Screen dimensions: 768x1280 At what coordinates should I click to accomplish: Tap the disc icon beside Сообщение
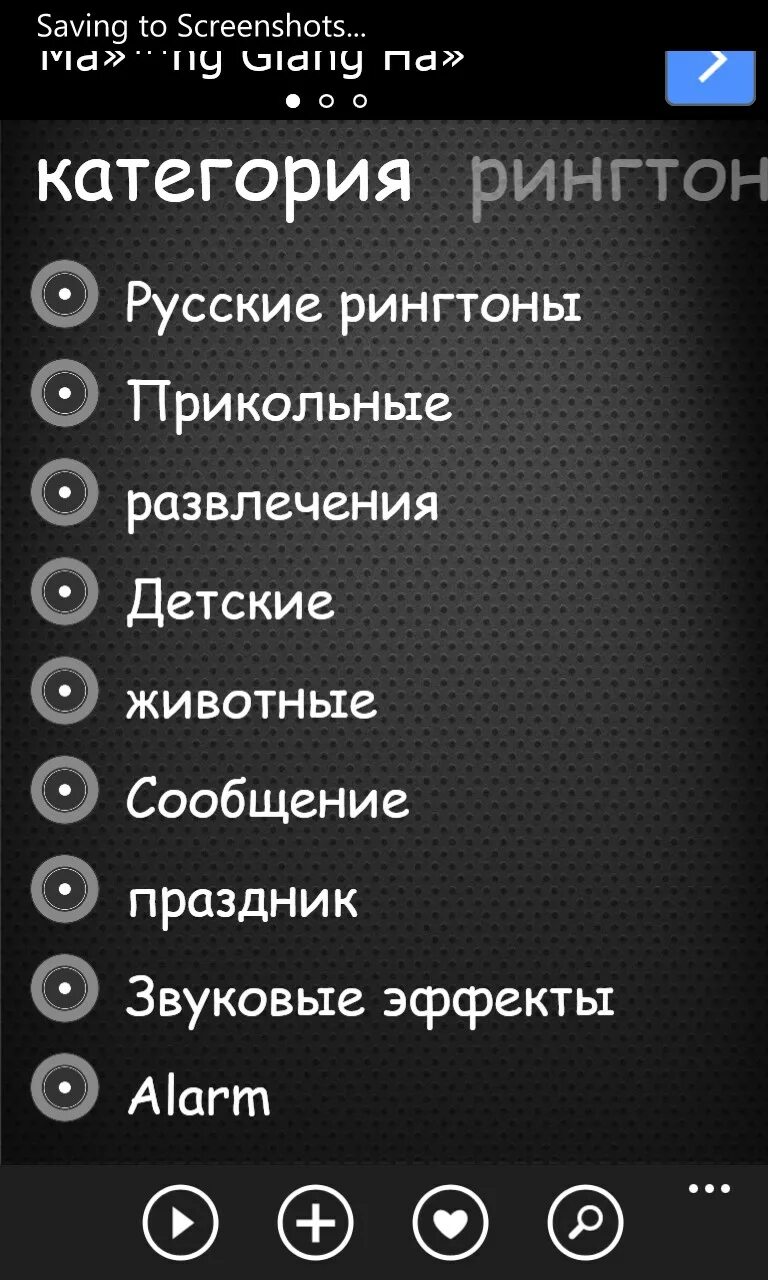point(65,790)
